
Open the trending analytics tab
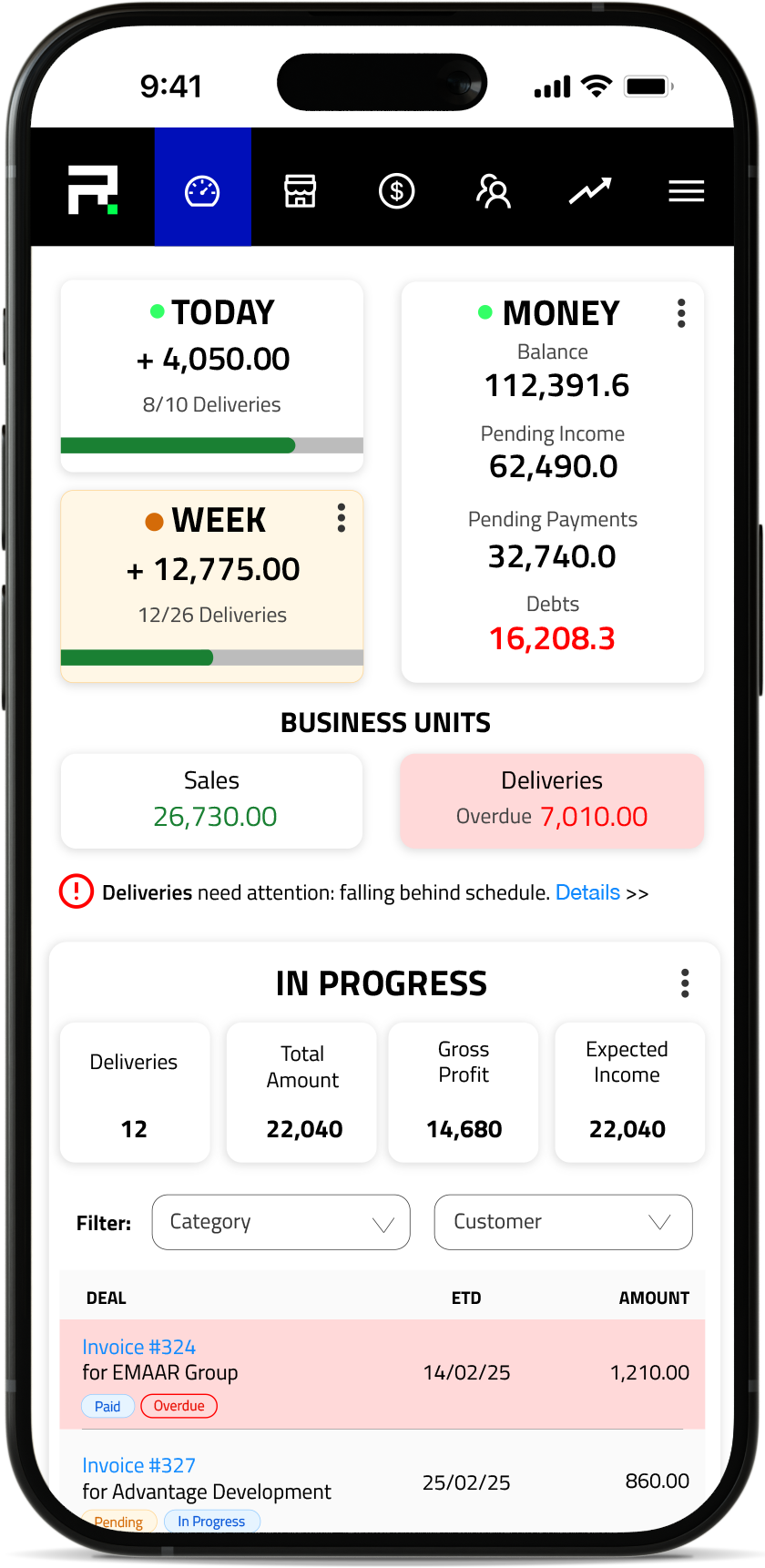(590, 190)
